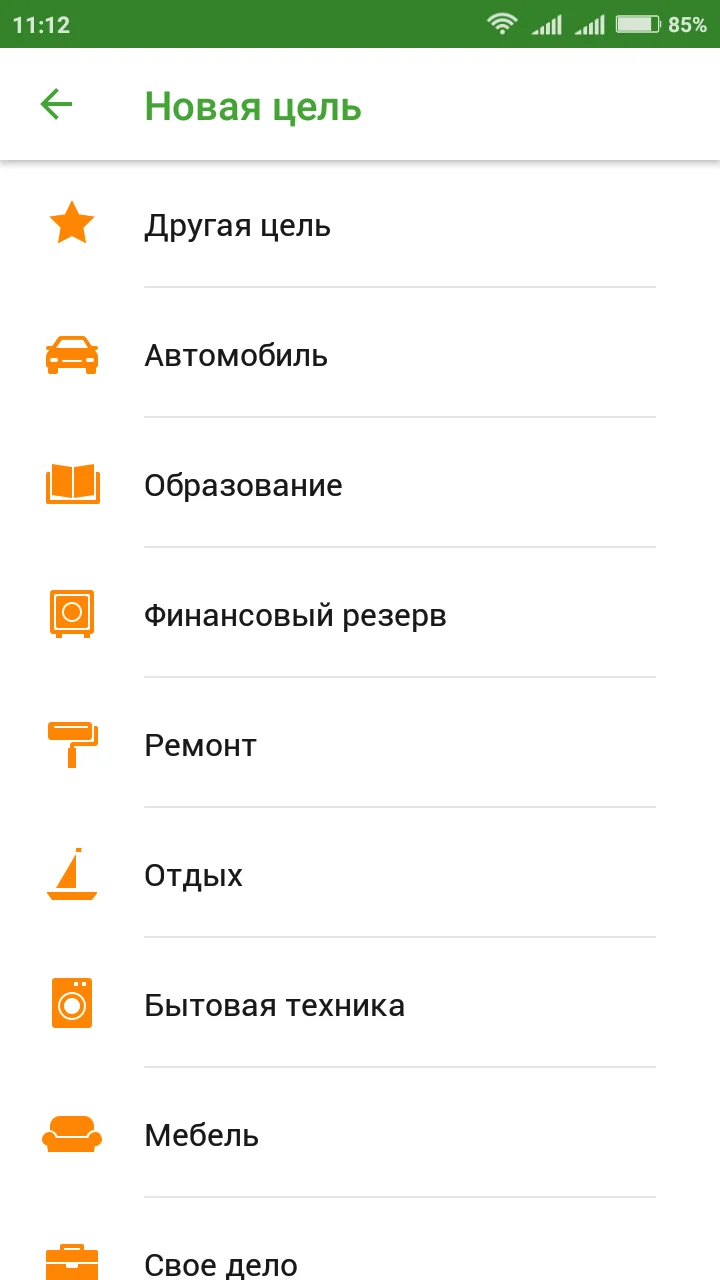
Task: Tap the safe icon beside Финансовый резерв
Action: pos(71,612)
